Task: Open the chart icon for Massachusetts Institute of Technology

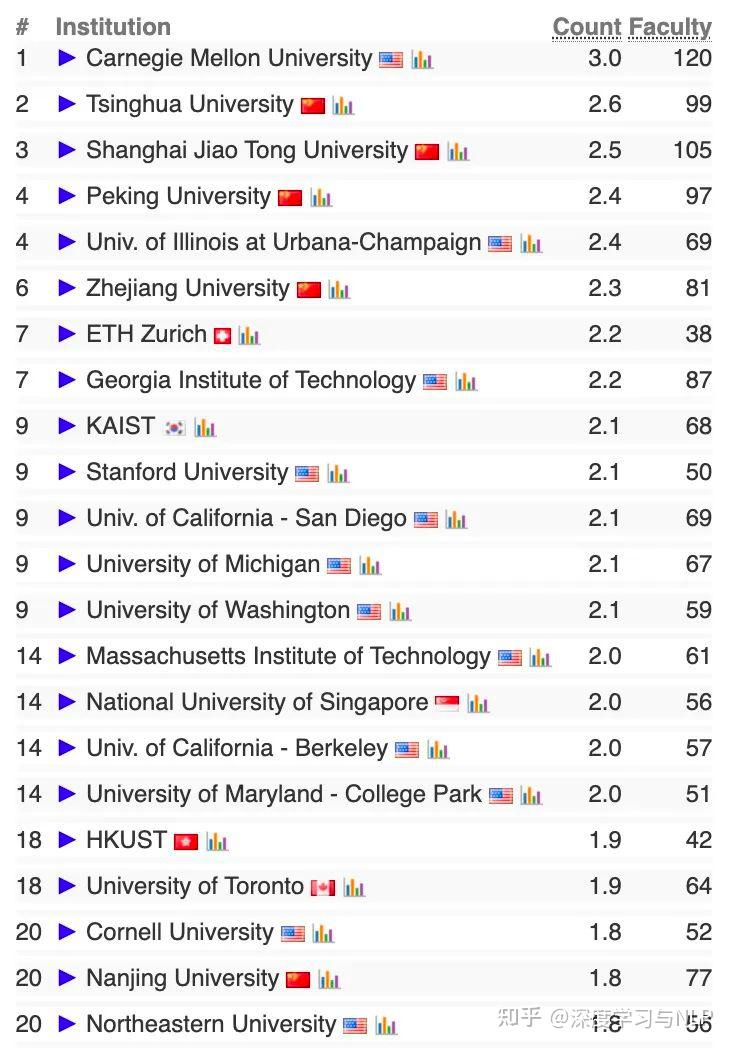Action: point(541,656)
